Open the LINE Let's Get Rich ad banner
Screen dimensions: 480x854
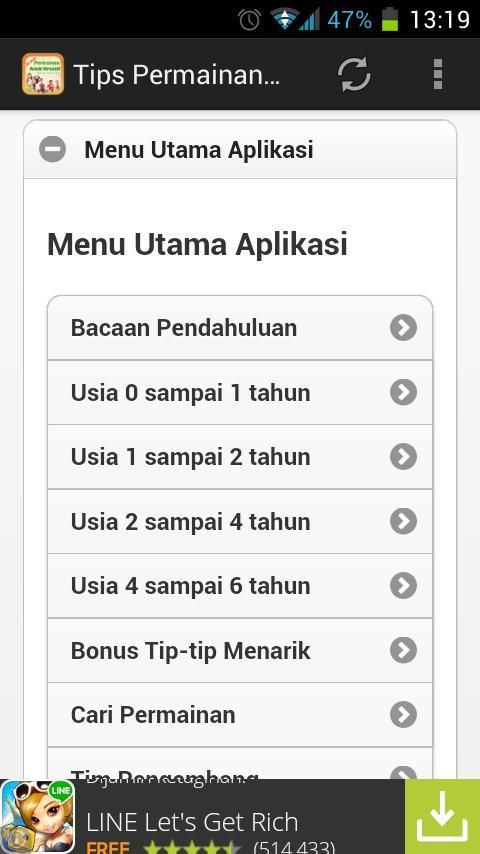202,816
